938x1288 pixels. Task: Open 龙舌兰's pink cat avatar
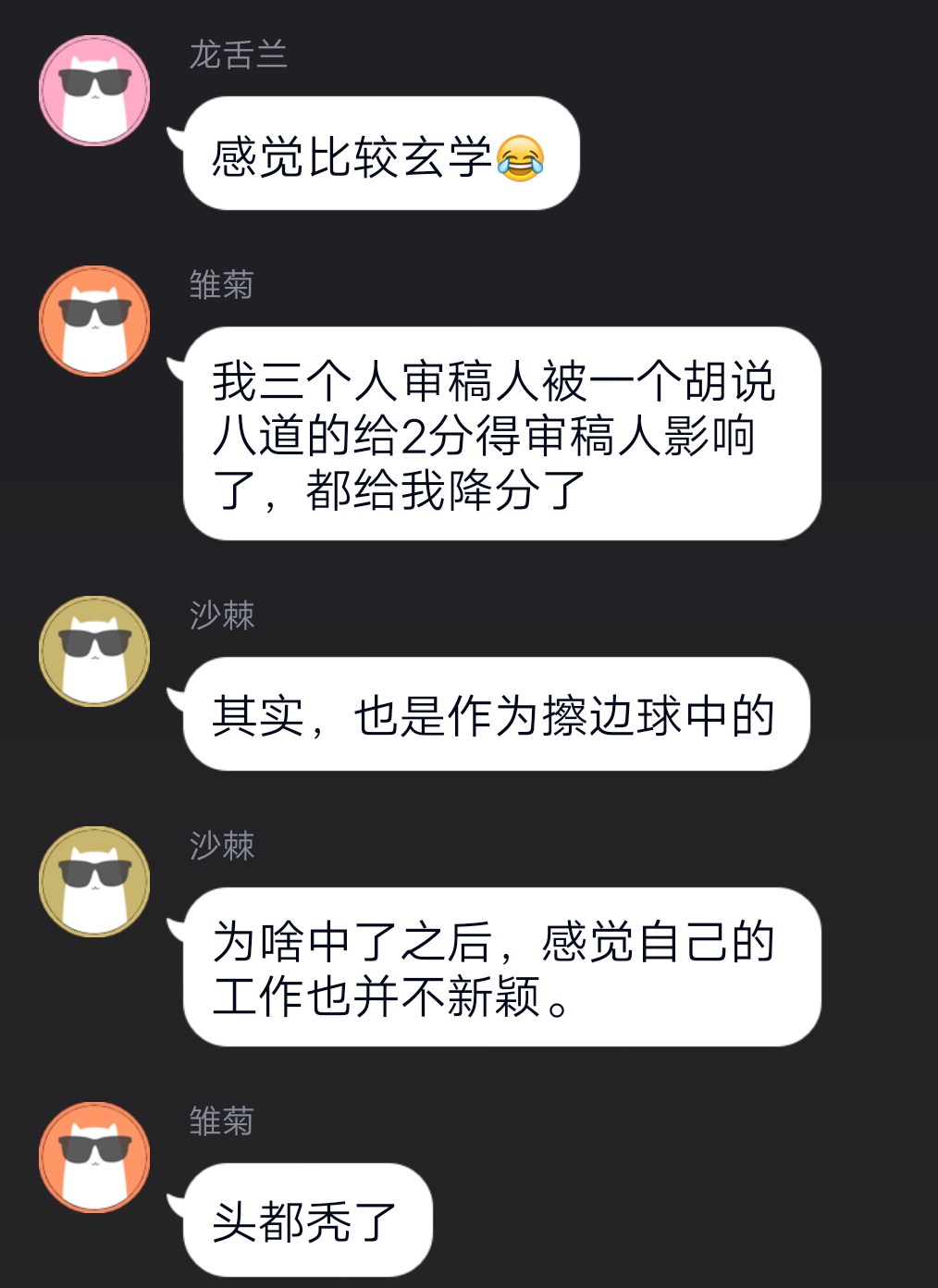94,91
